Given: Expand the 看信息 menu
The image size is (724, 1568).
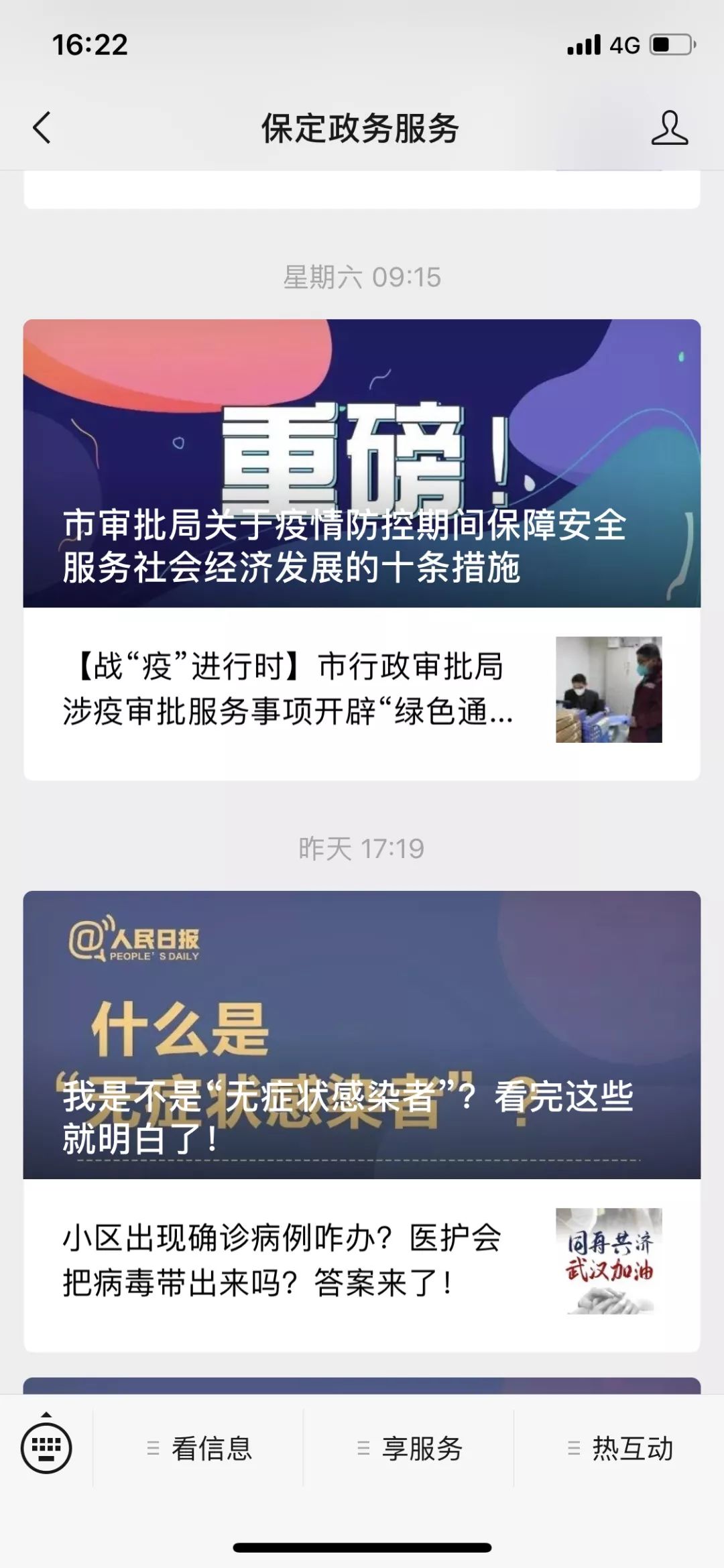Looking at the screenshot, I should click(199, 1449).
